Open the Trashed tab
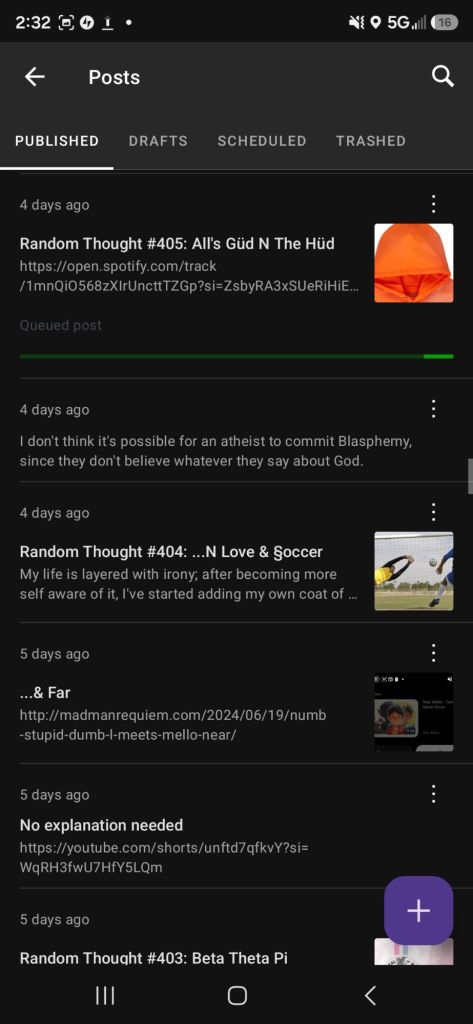 coord(370,141)
